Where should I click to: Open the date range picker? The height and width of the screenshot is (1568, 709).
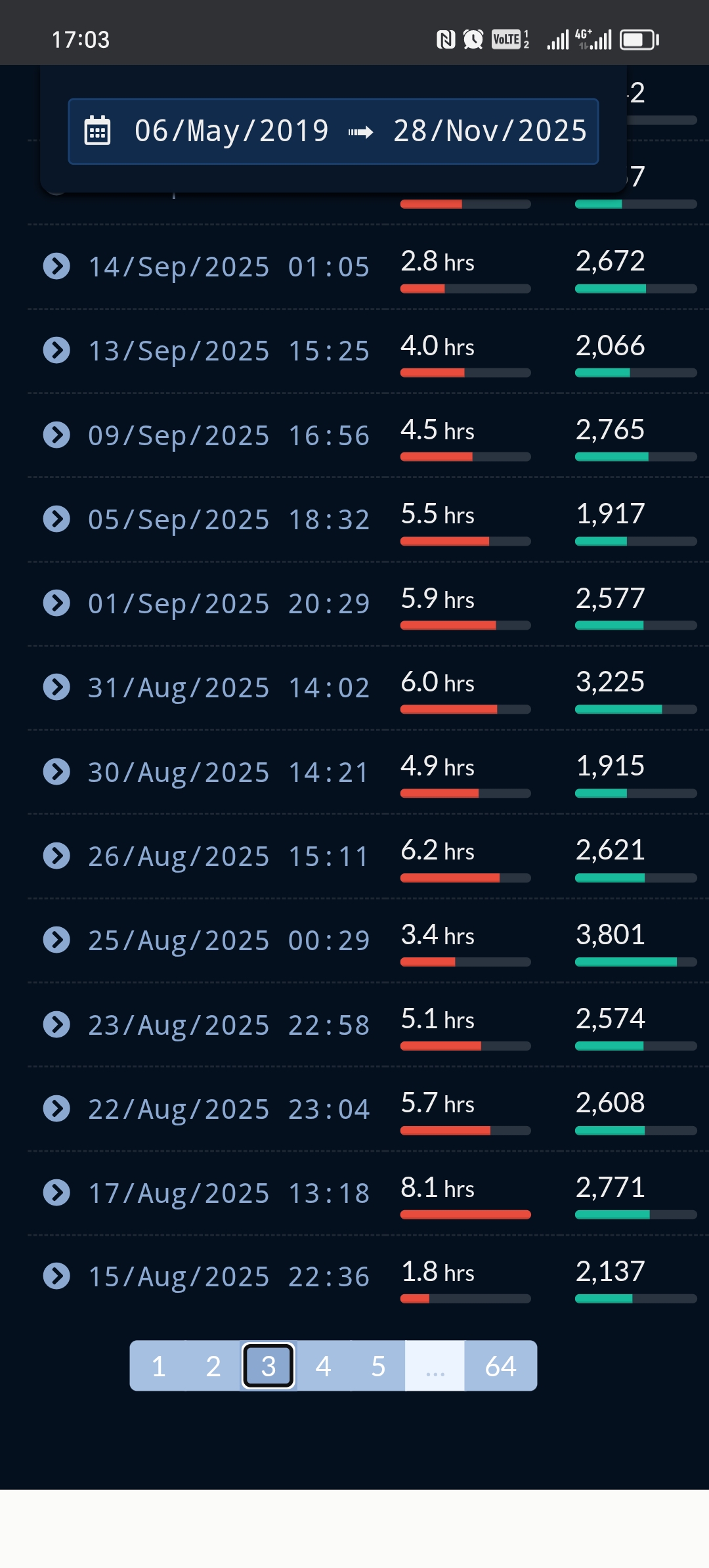tap(333, 131)
